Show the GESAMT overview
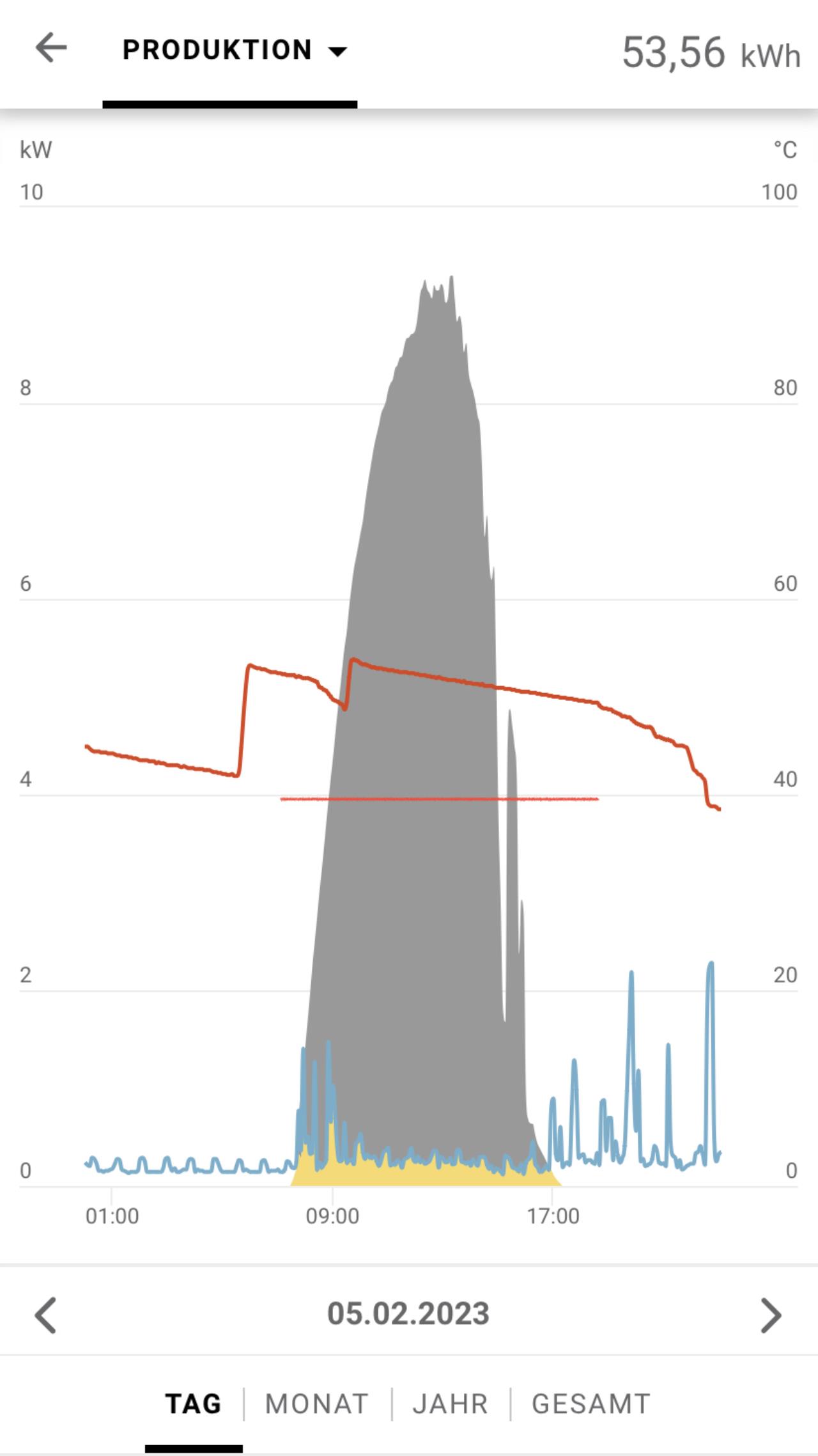This screenshot has height=1456, width=818. 591,1404
